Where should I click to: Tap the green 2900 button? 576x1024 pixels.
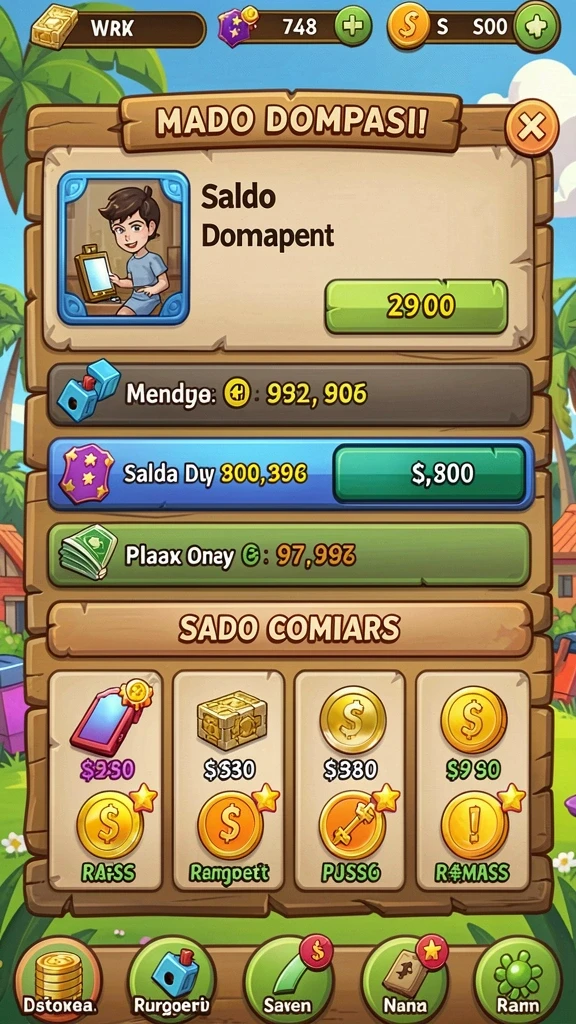416,306
